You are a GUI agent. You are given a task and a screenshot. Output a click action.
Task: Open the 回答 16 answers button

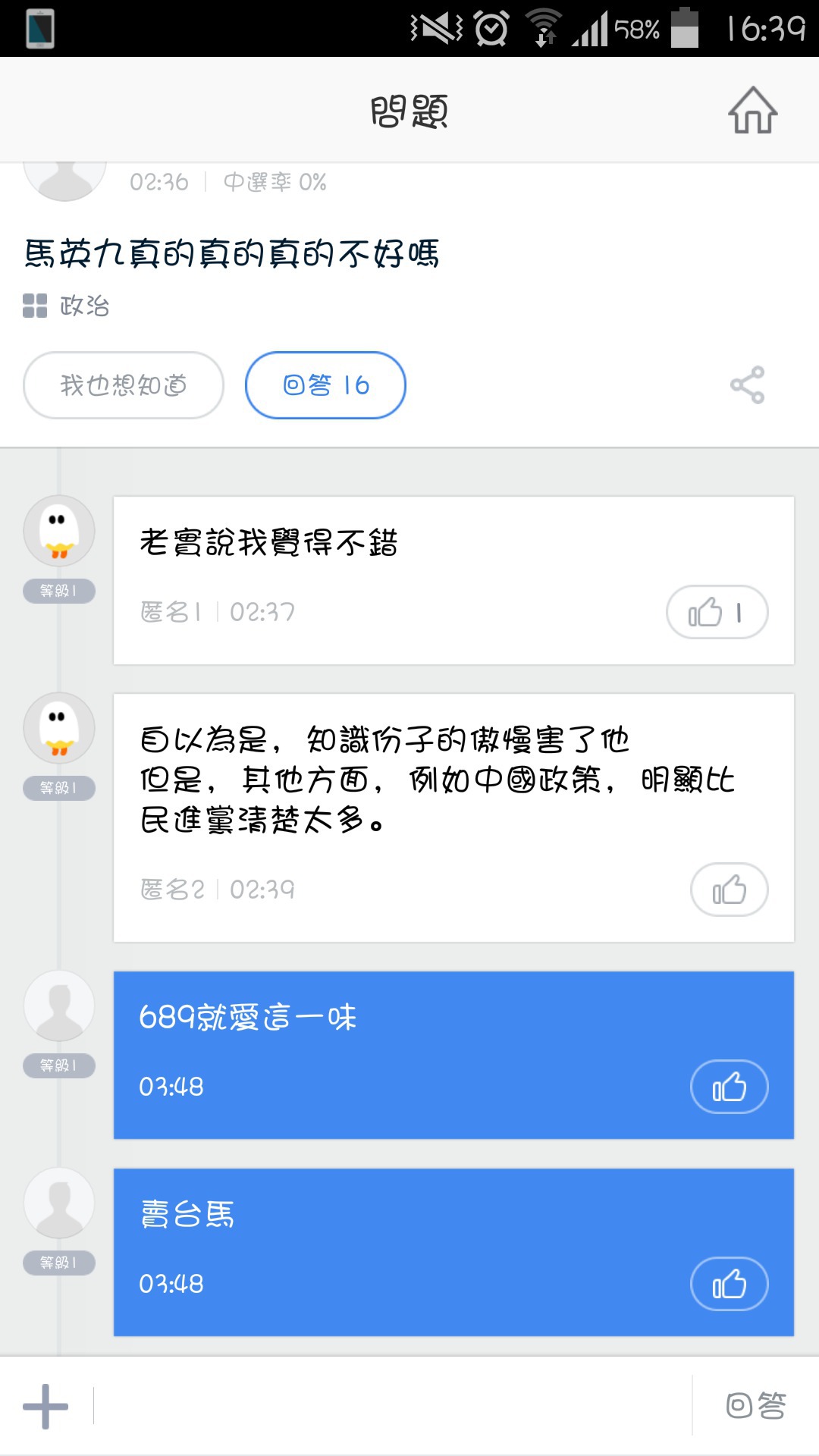[x=325, y=385]
